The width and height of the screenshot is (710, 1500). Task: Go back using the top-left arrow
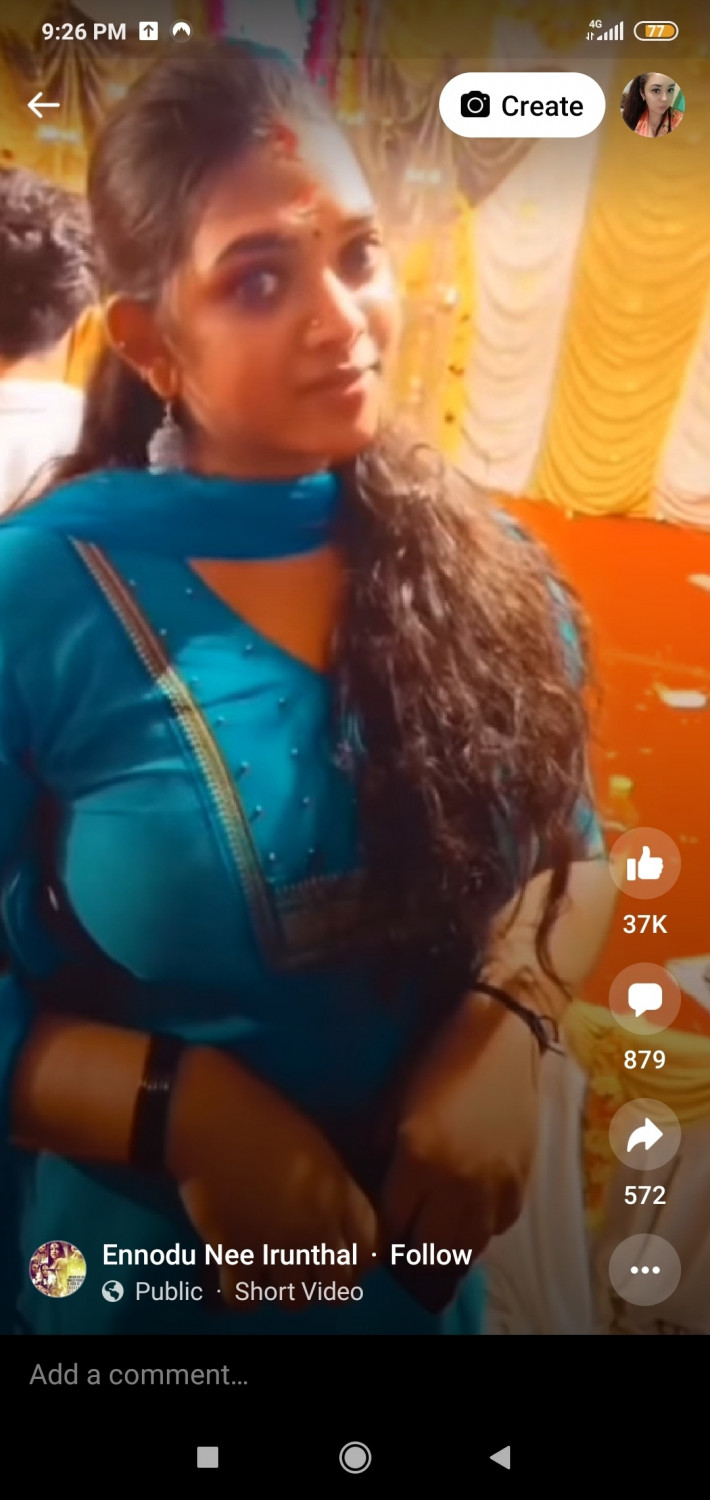point(43,105)
